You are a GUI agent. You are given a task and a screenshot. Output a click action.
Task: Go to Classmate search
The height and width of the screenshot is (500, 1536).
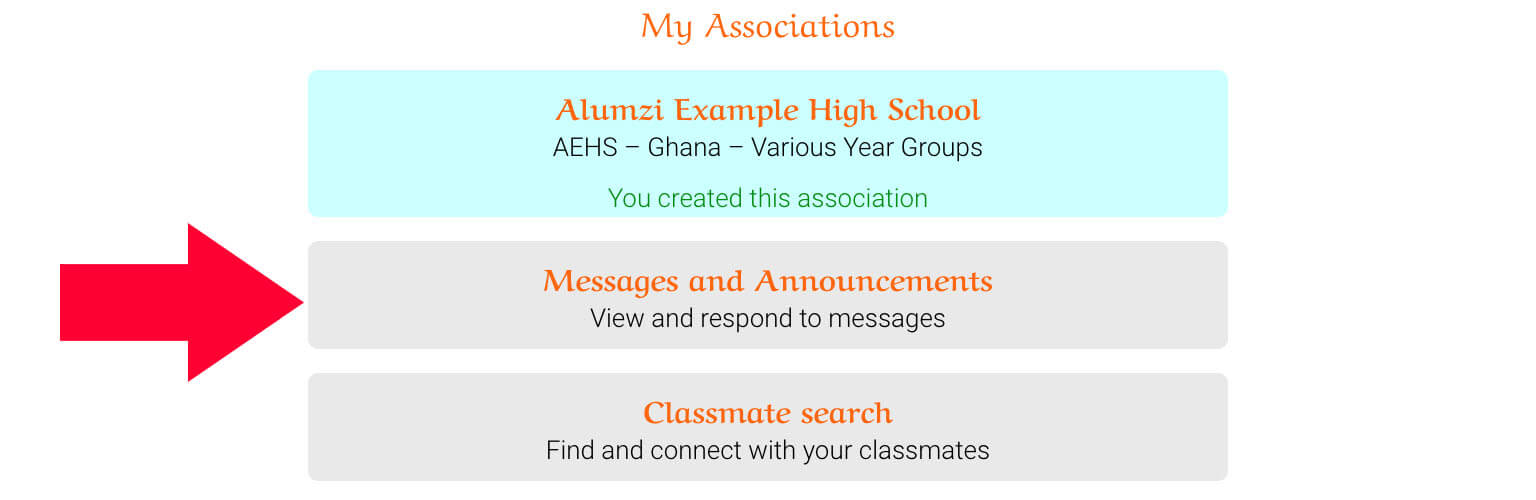(767, 414)
